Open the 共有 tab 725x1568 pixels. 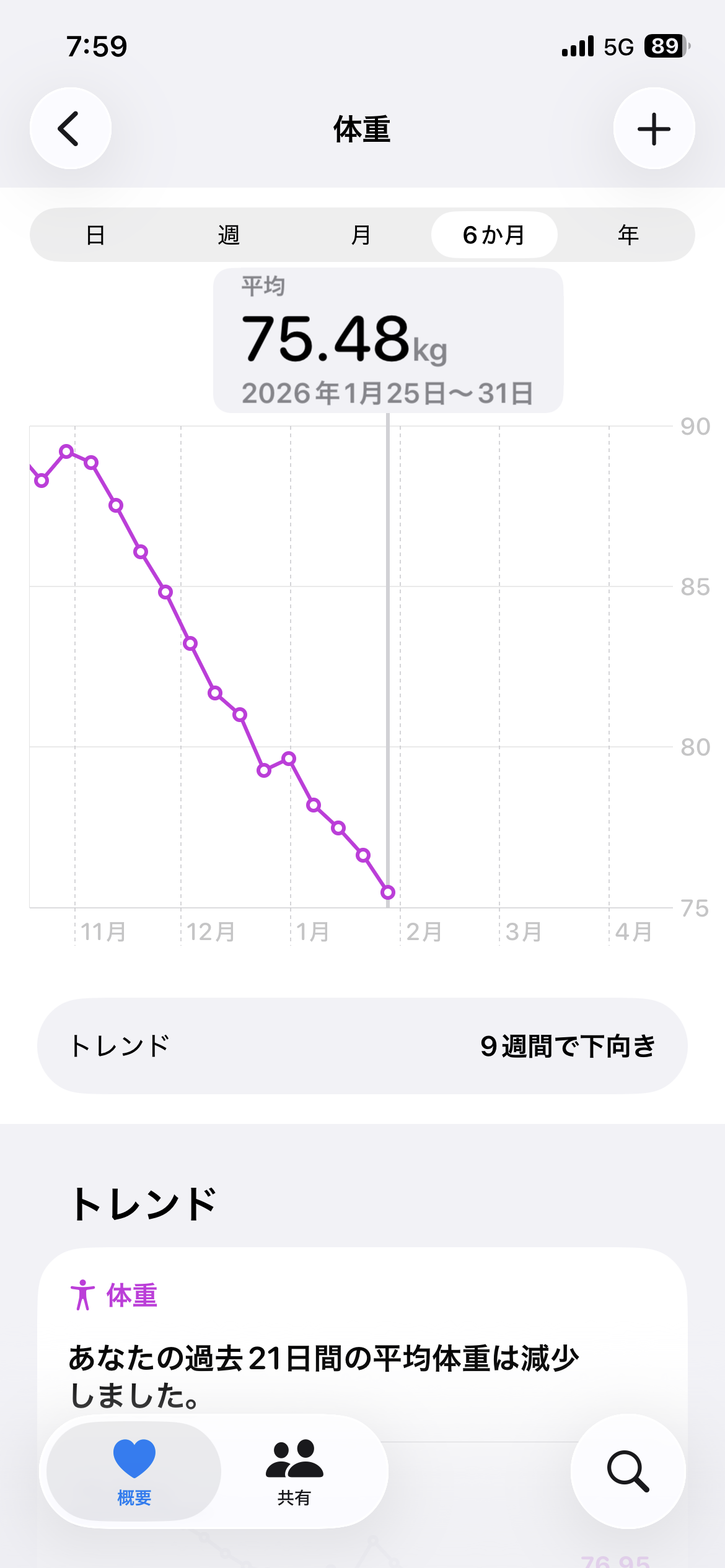coord(294,1471)
